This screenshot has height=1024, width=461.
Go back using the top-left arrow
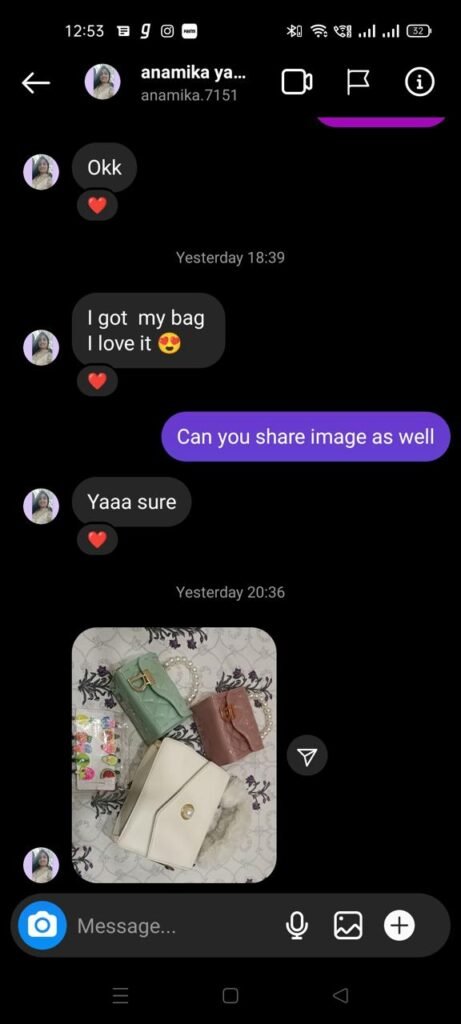point(36,83)
